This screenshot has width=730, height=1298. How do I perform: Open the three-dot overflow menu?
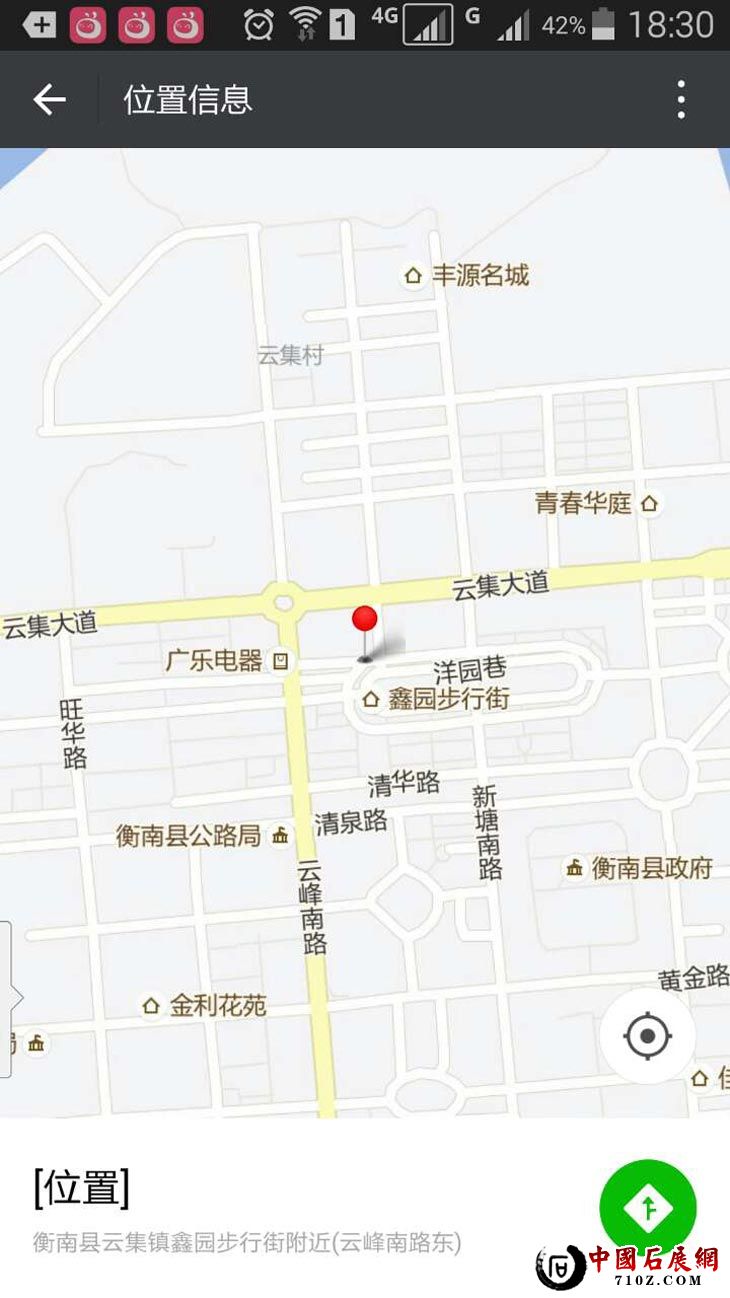coord(681,100)
